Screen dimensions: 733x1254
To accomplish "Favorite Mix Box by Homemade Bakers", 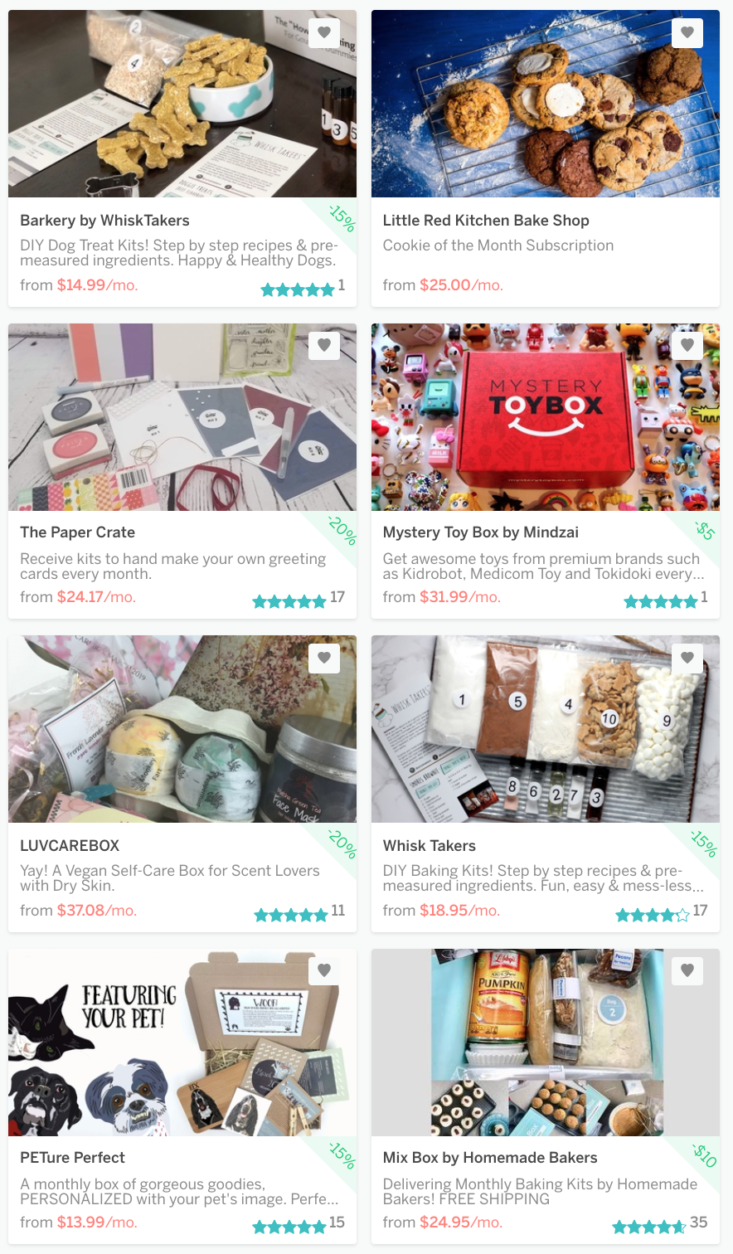I will pyautogui.click(x=687, y=971).
